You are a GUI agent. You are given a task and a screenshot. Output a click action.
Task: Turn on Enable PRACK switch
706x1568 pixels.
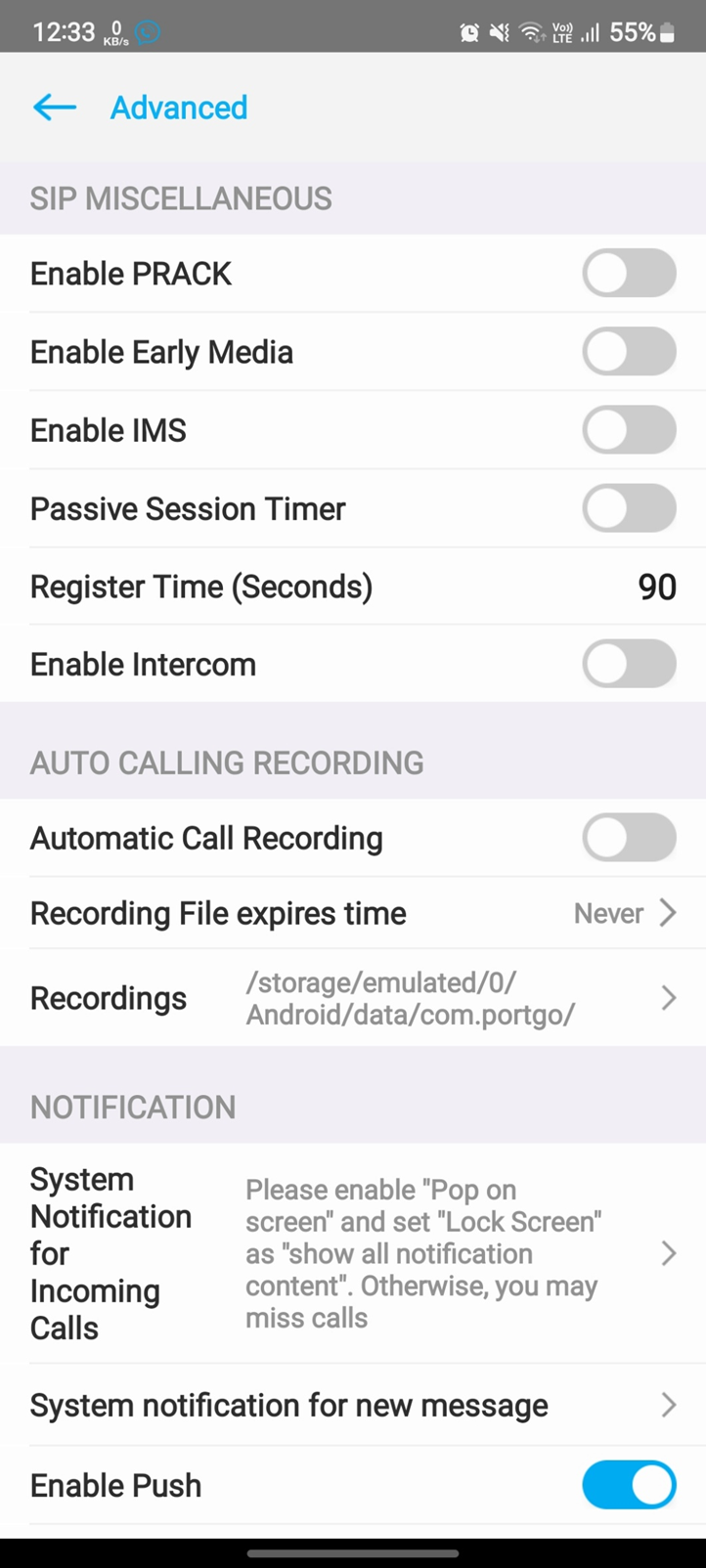coord(629,274)
